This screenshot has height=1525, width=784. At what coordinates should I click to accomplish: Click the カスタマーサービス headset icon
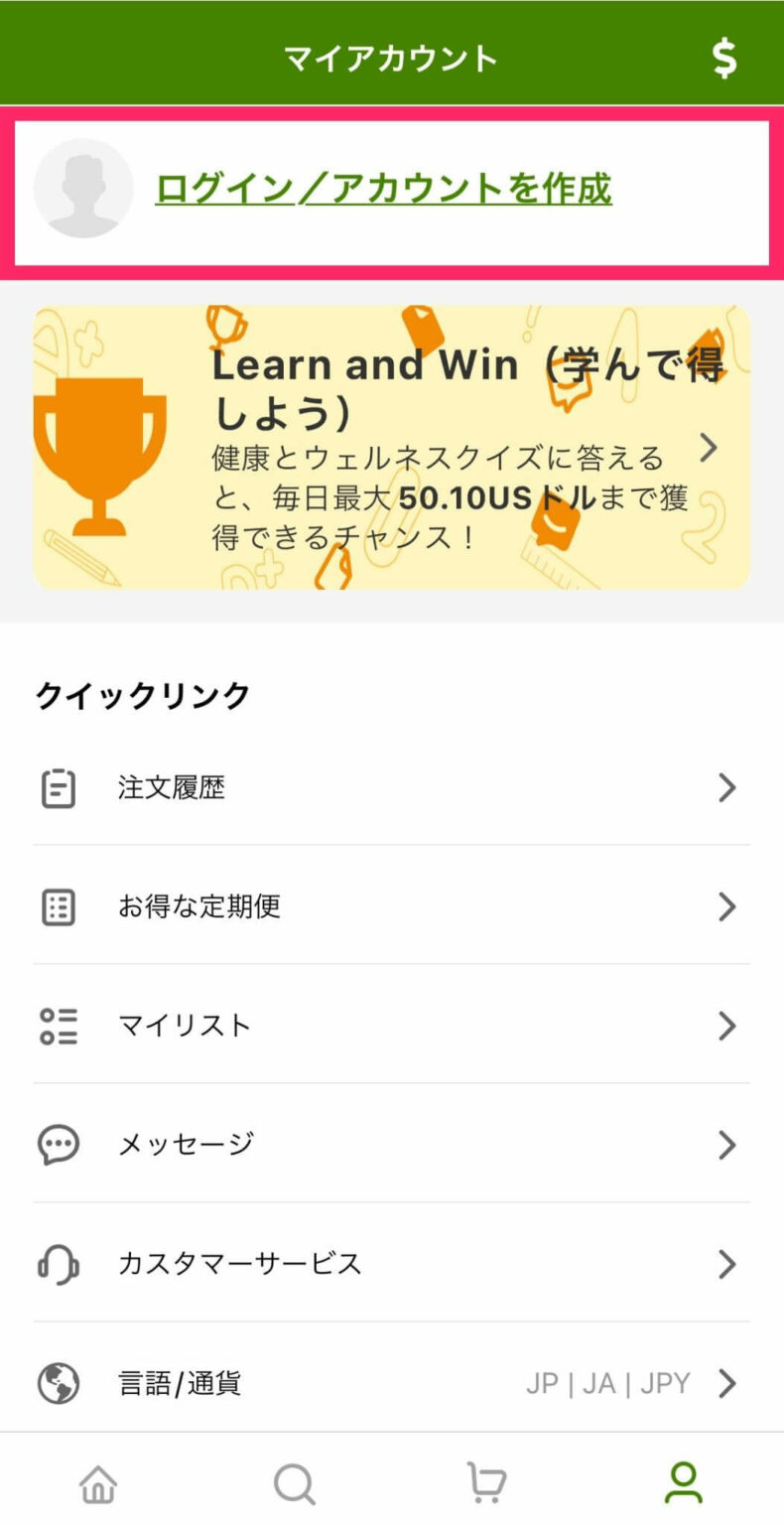(60, 1263)
